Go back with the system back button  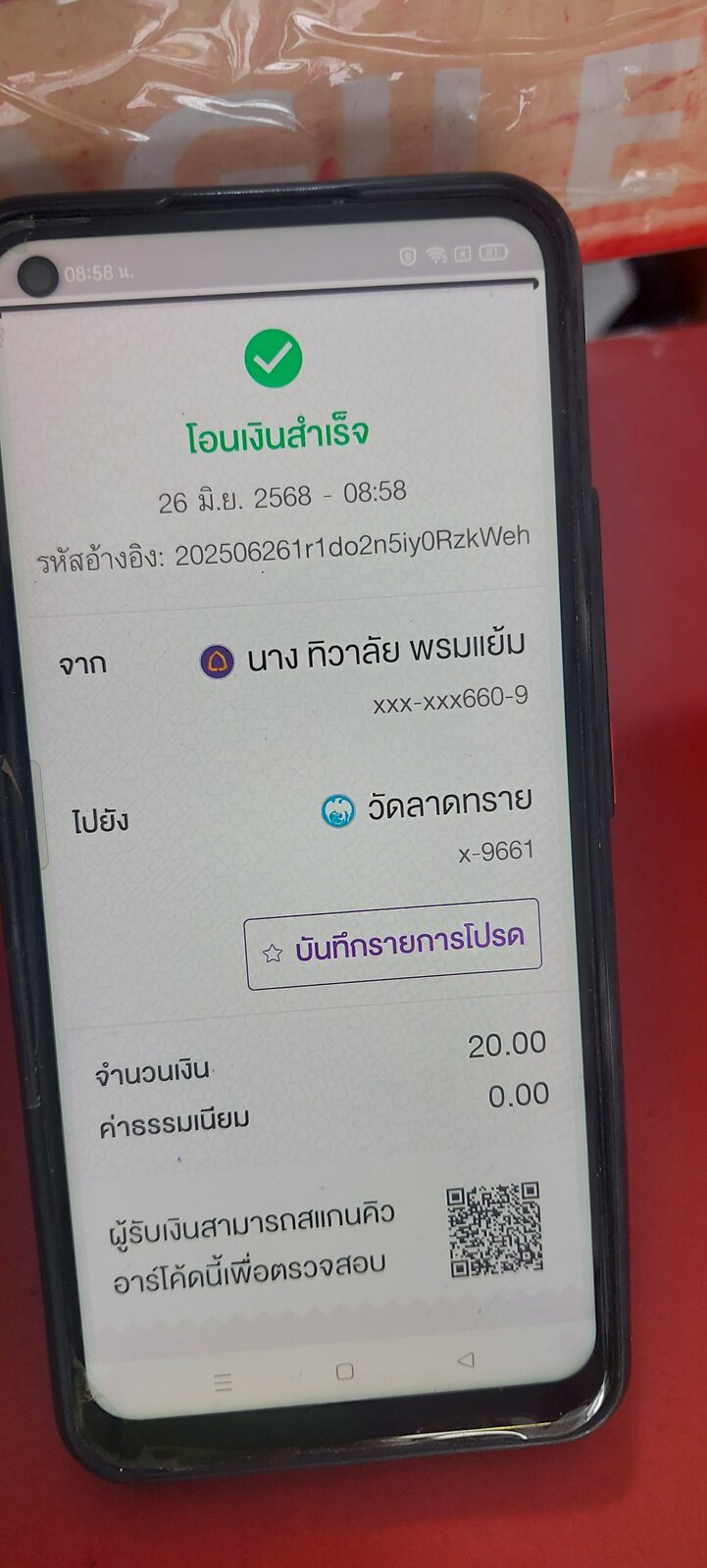tap(467, 1360)
